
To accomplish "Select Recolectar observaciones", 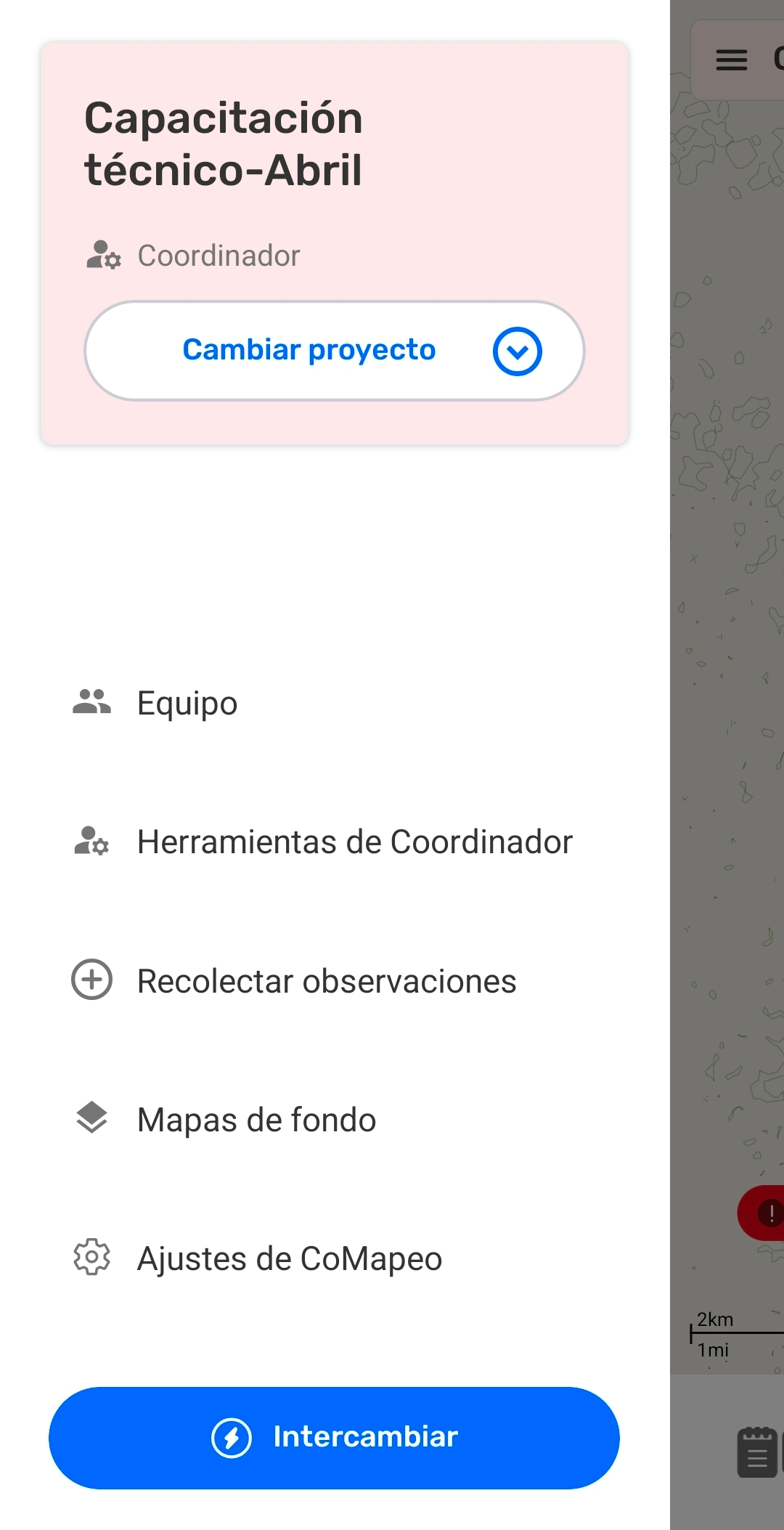I will [x=334, y=981].
